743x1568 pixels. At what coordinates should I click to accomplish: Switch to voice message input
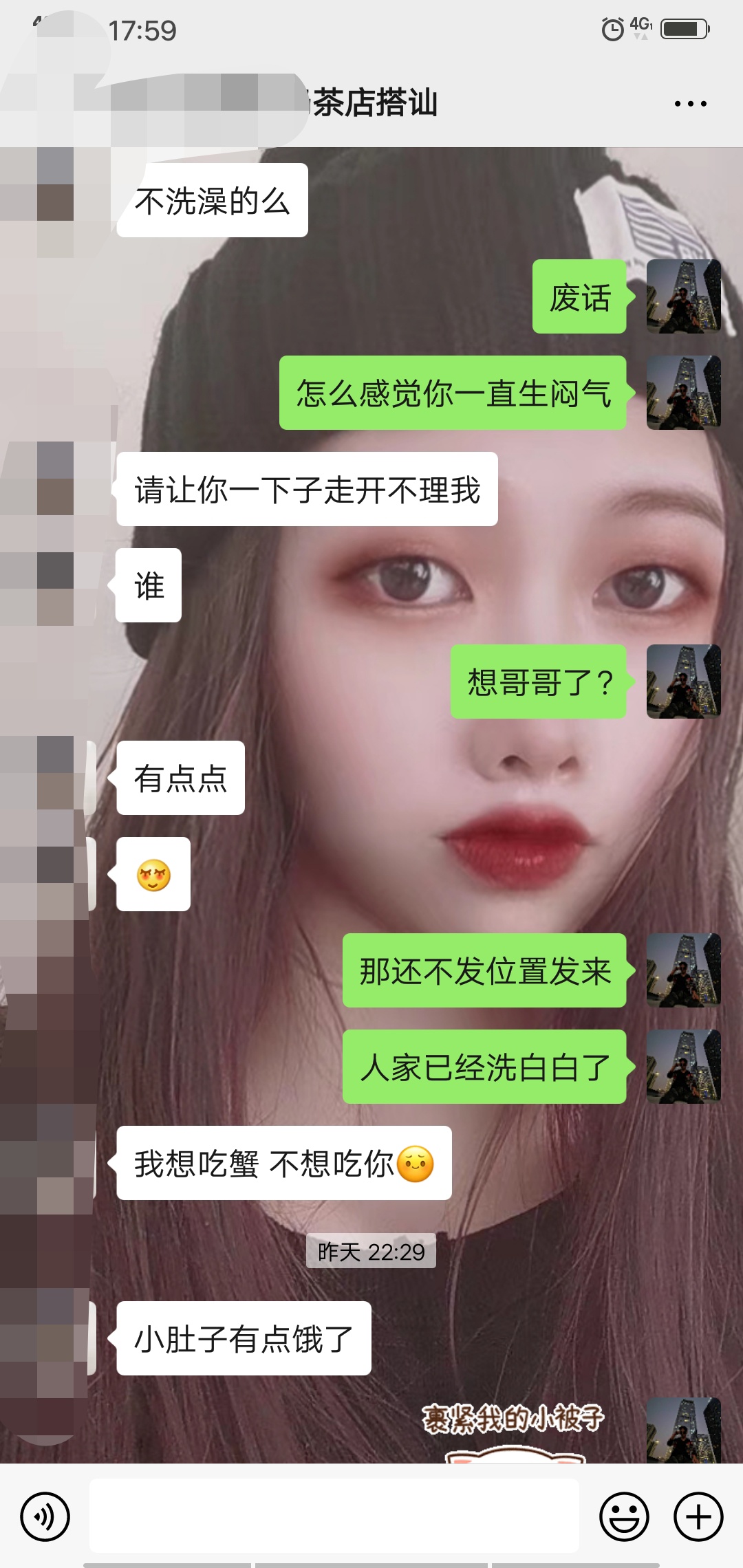point(45,1516)
